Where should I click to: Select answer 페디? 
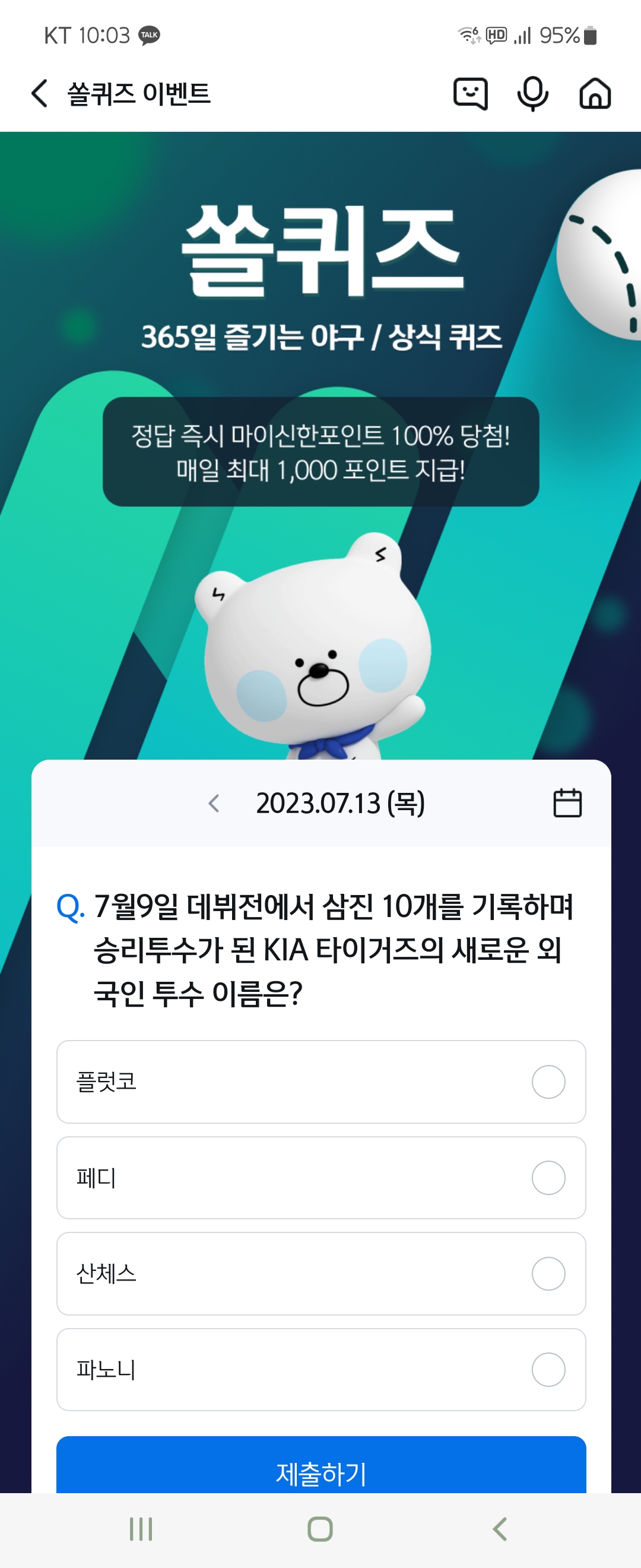point(321,1178)
